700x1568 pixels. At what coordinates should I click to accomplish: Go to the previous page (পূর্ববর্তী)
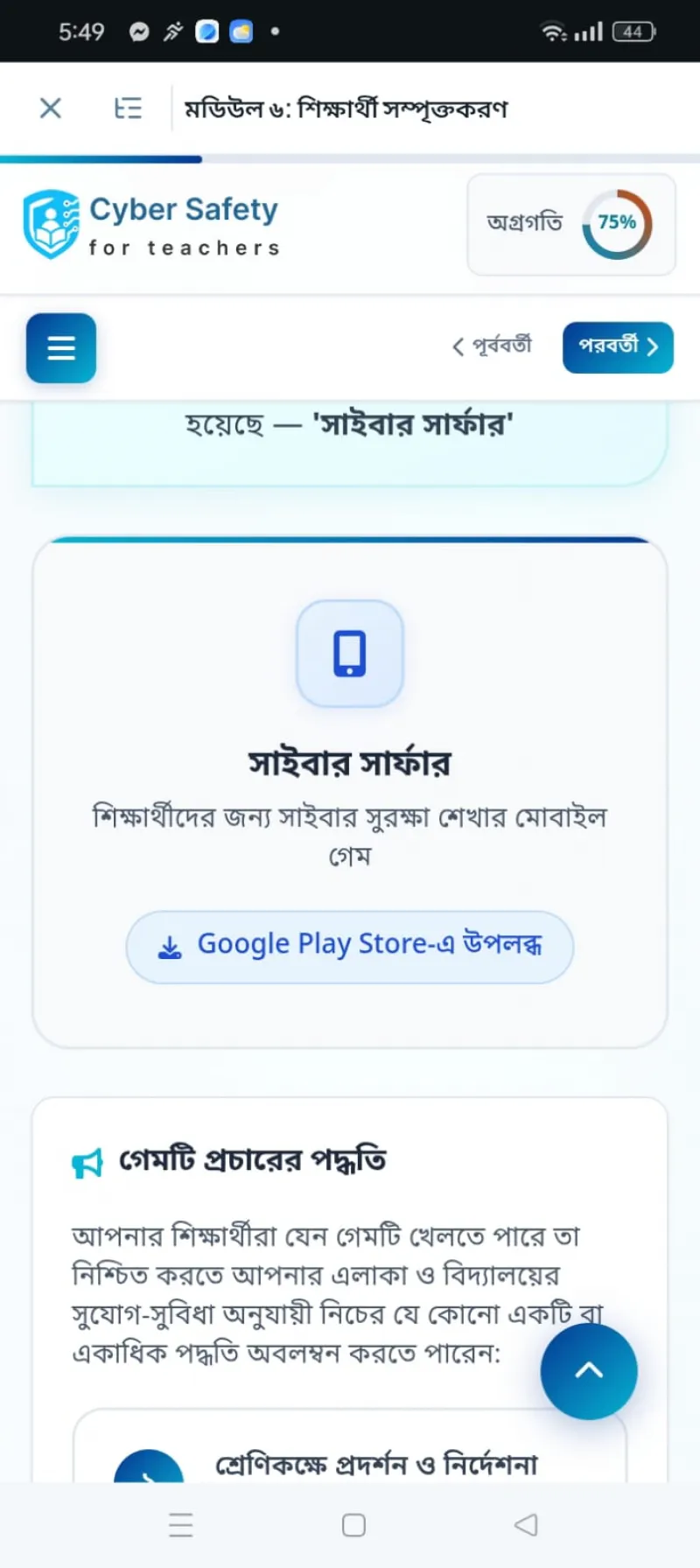[x=492, y=346]
